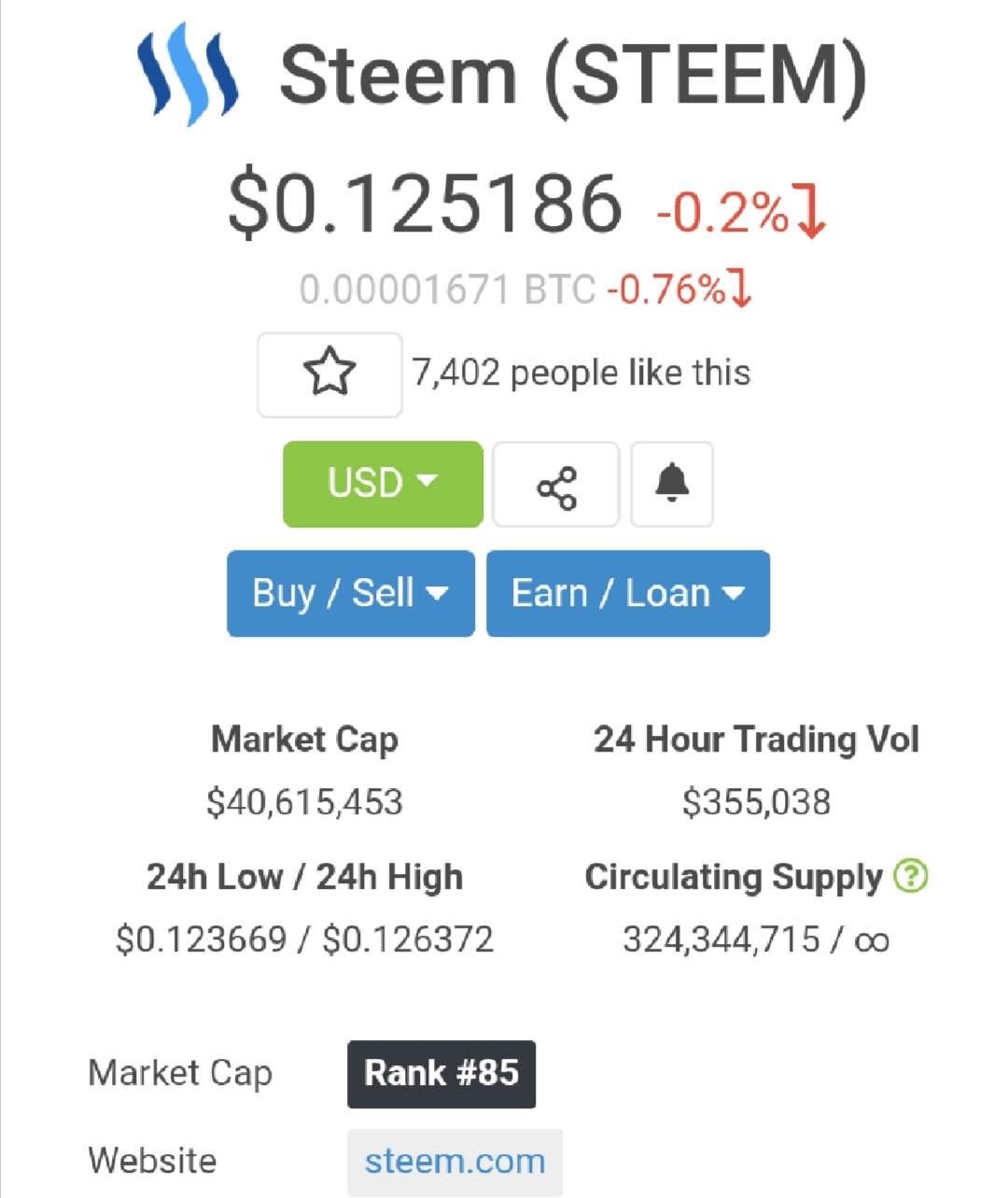Tap the Rank #85 badge
The height and width of the screenshot is (1198, 1008).
441,1074
